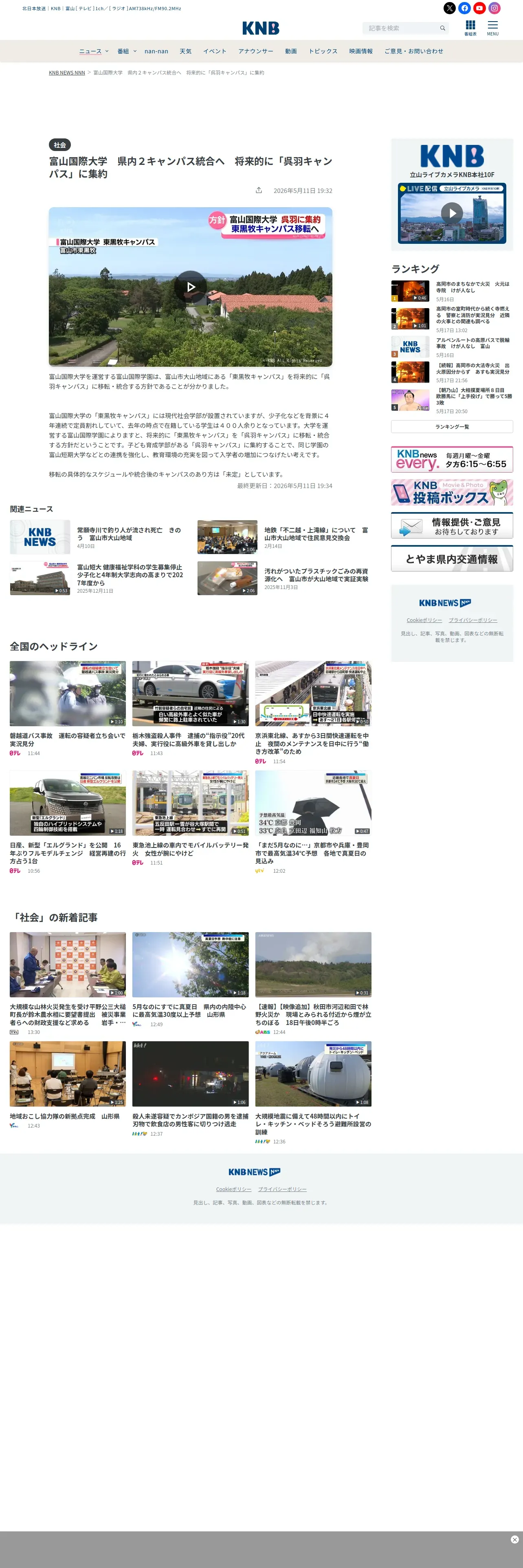Play the 富山国際大学 campus news video

click(191, 287)
